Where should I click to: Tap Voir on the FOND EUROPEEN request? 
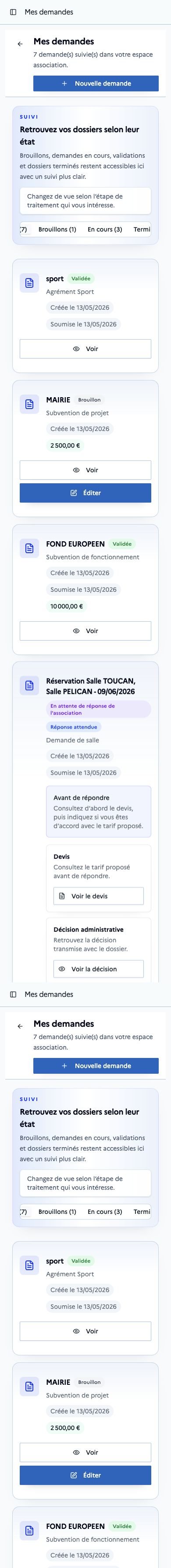click(85, 630)
